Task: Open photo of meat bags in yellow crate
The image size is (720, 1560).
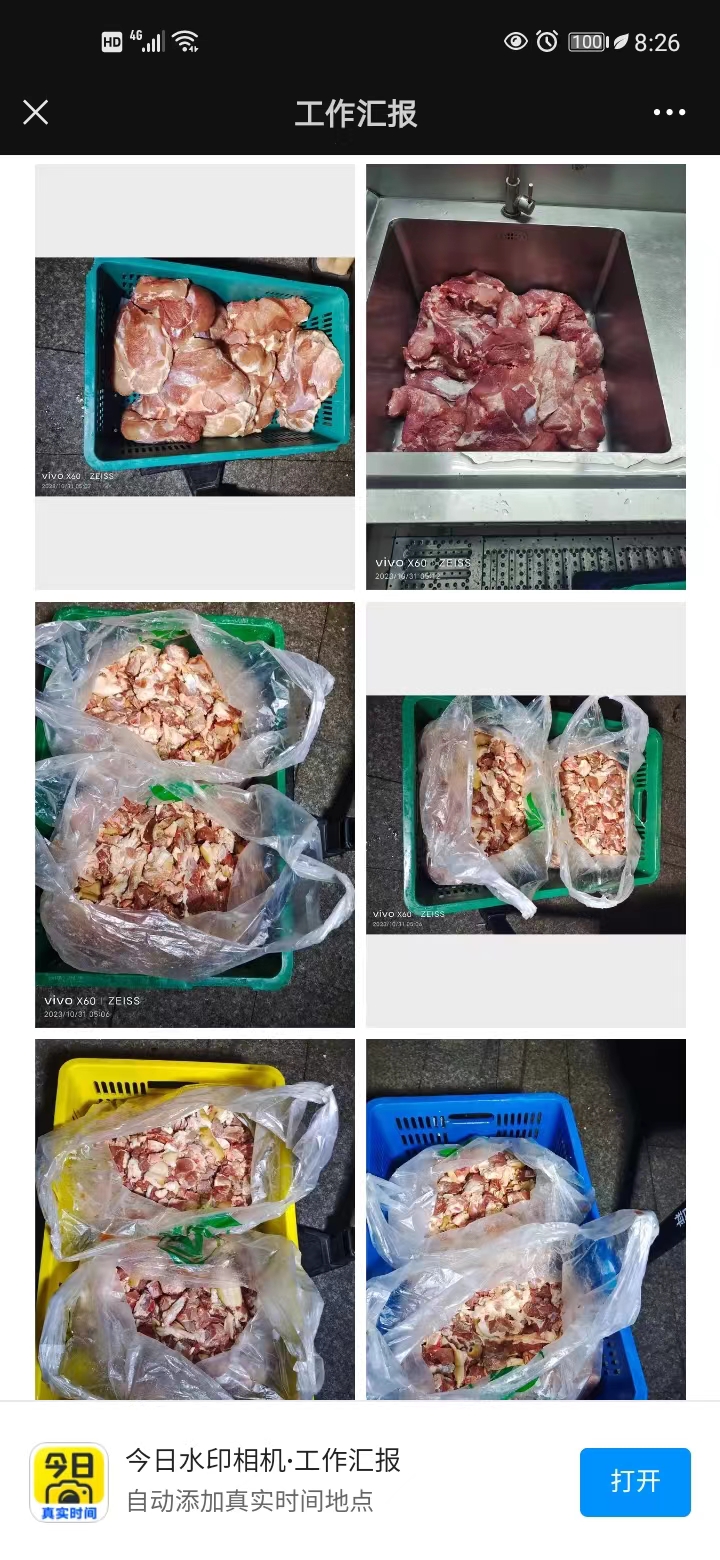Action: 195,1220
